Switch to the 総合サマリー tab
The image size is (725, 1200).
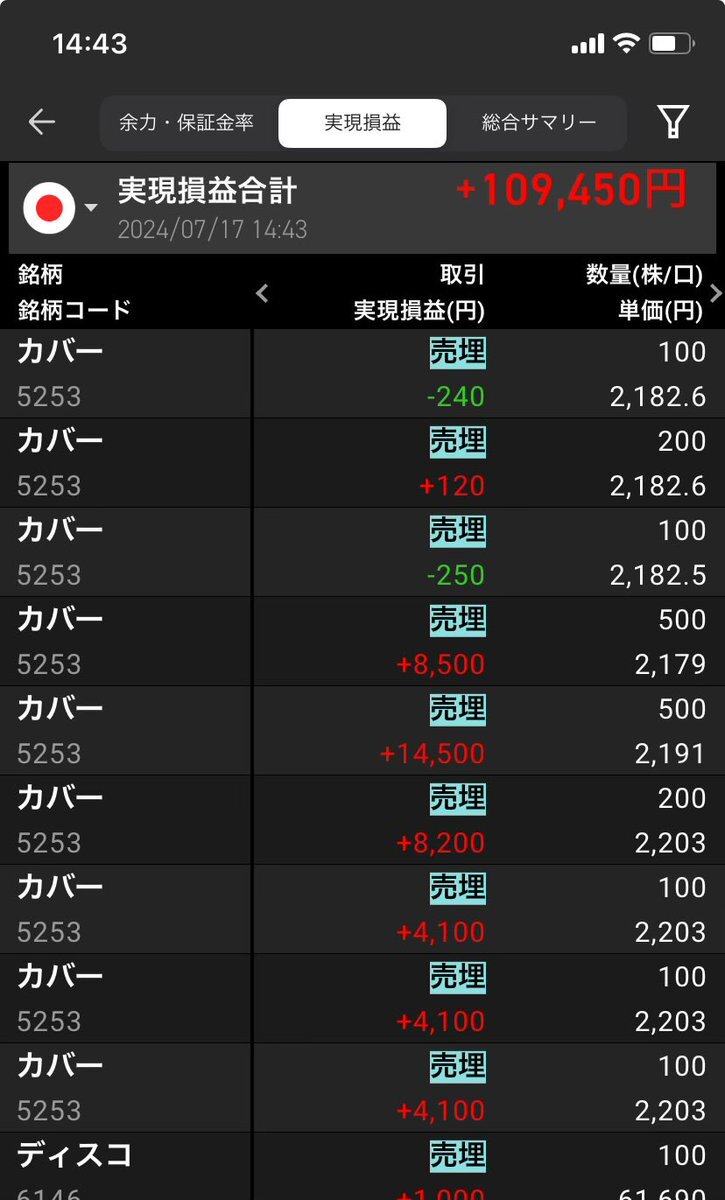coord(539,122)
